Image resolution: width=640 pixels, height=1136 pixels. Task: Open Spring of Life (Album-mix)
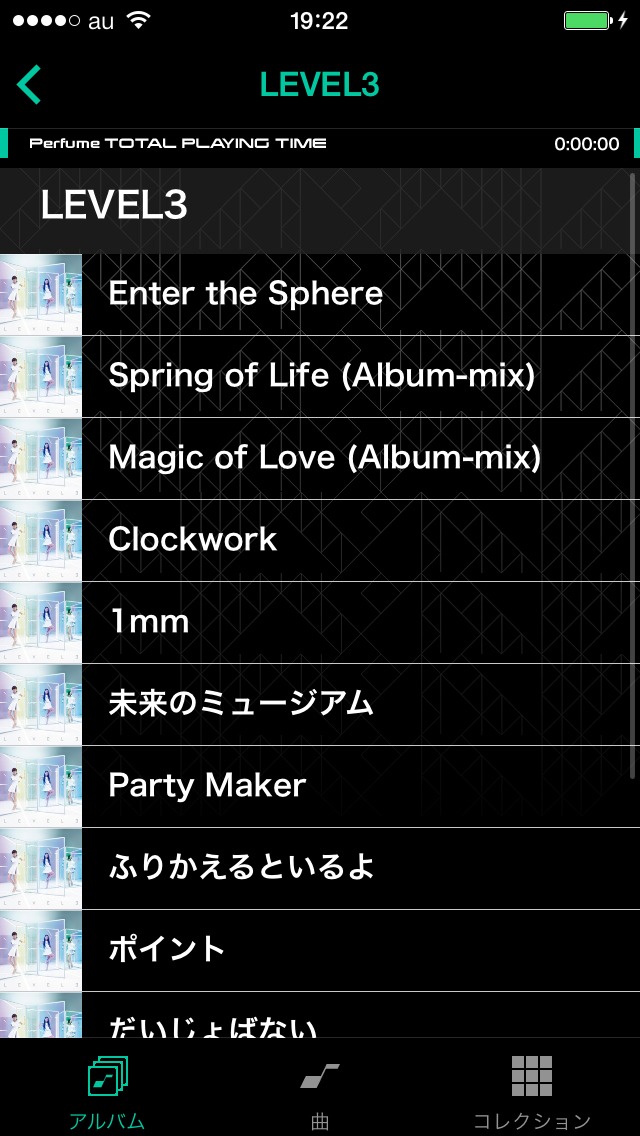point(320,376)
